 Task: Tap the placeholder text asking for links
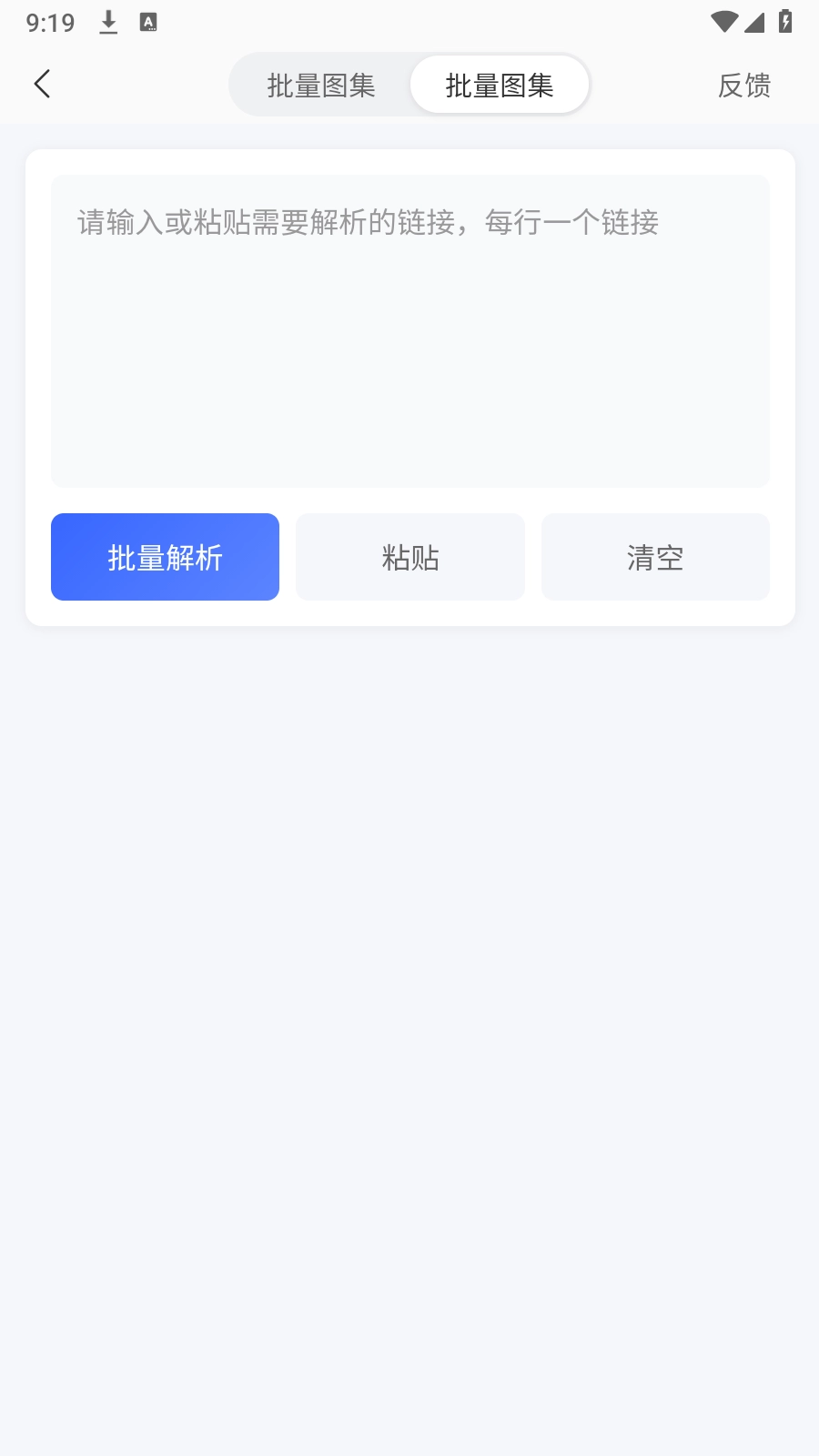pos(368,223)
